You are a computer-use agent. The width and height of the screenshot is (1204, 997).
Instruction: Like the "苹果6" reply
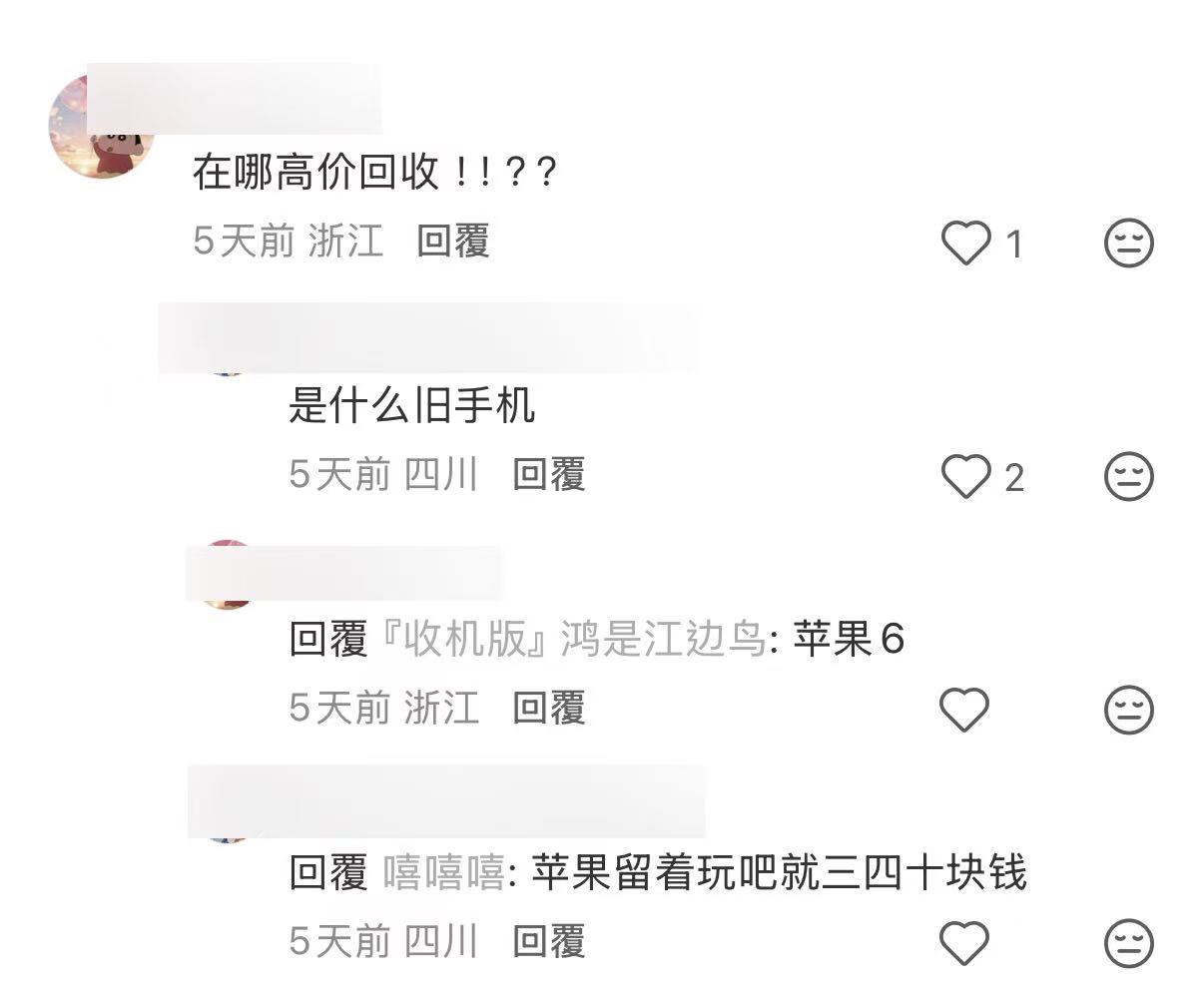coord(965,710)
